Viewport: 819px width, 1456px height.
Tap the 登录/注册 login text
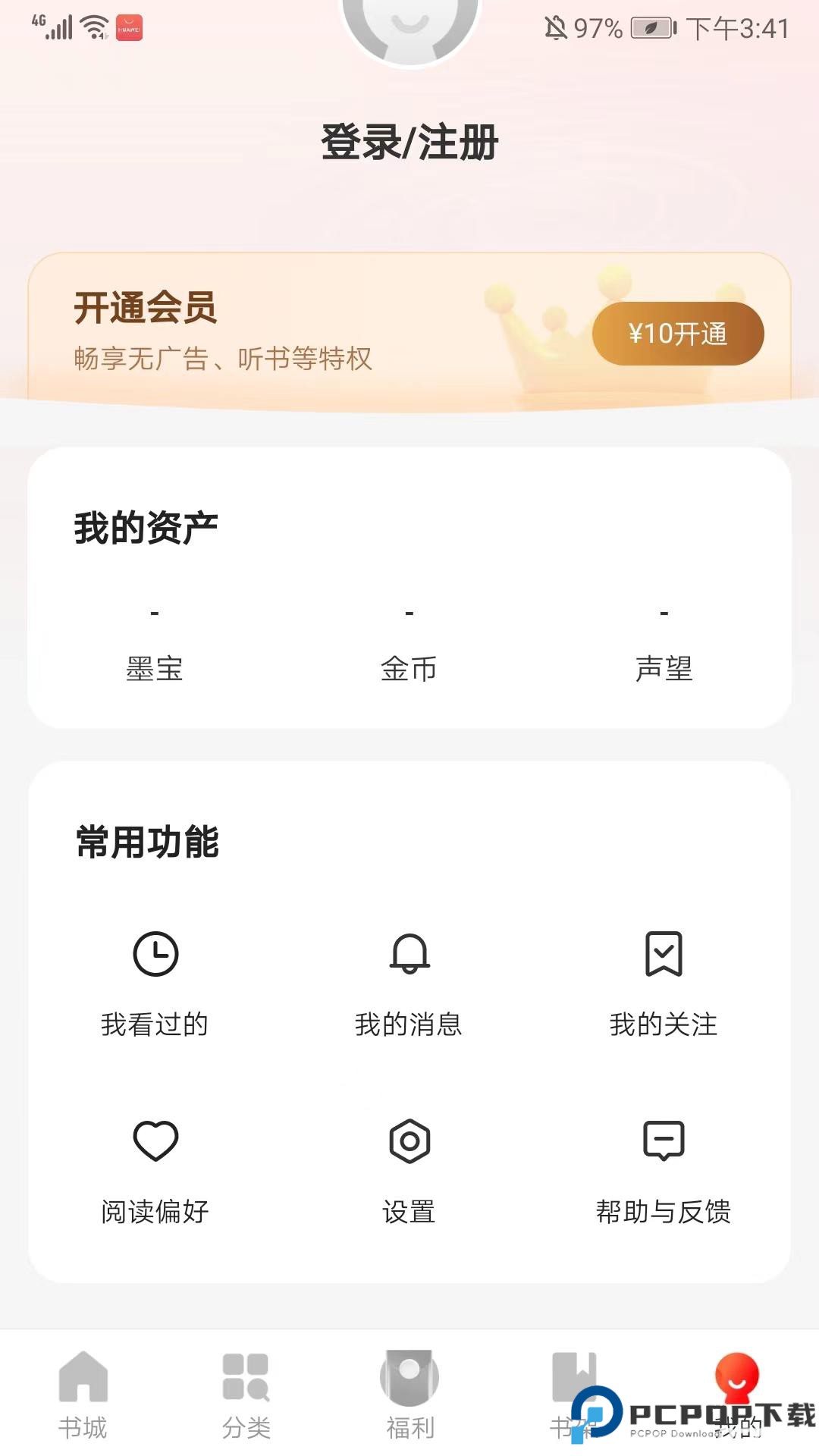tap(409, 145)
